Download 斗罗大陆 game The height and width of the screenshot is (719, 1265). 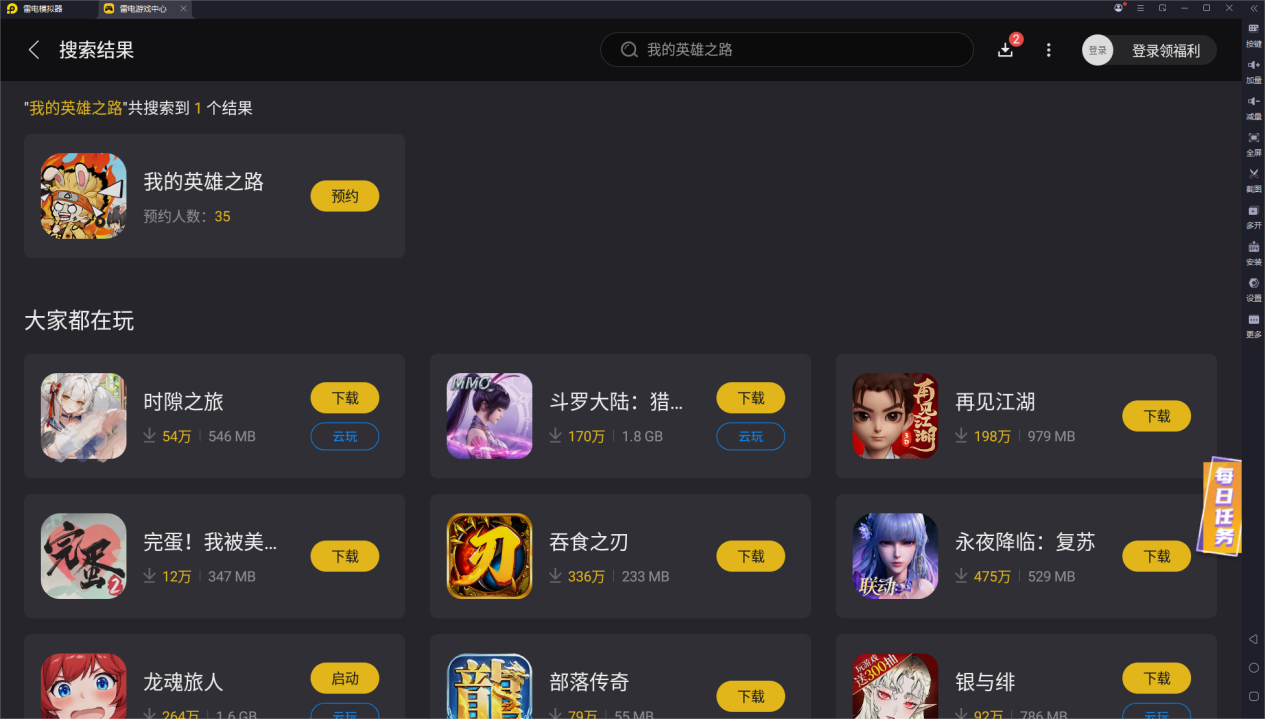pyautogui.click(x=750, y=398)
